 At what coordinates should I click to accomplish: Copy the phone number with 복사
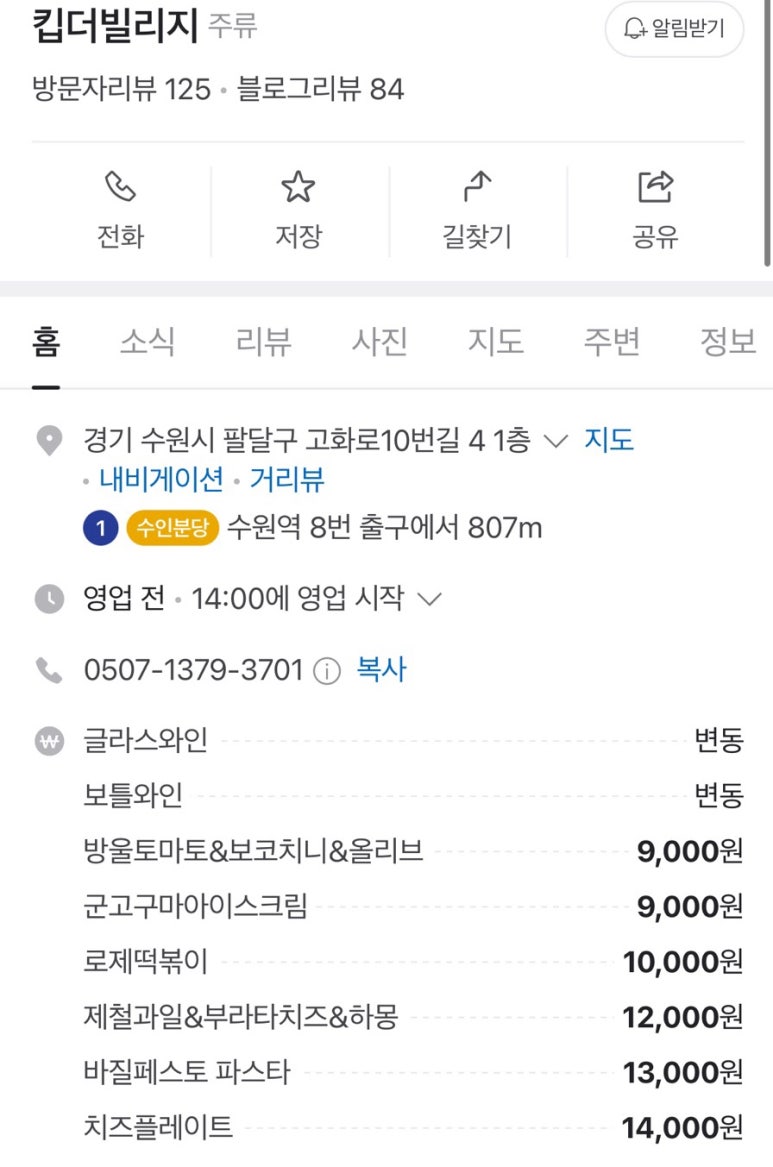[382, 670]
